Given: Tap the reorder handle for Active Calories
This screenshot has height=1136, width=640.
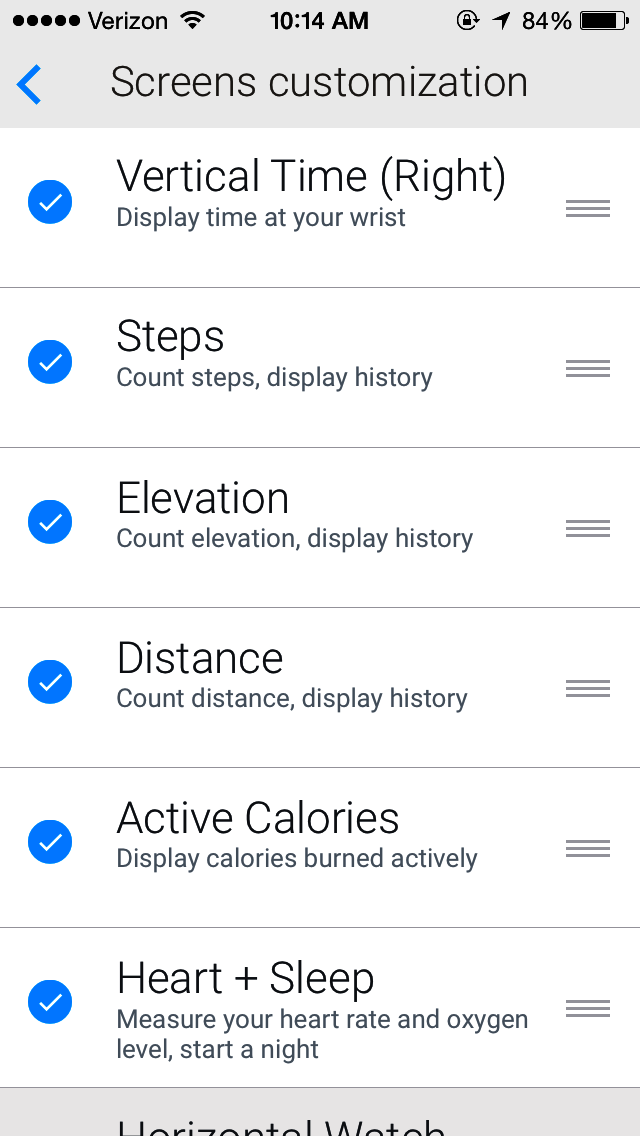Looking at the screenshot, I should point(588,848).
